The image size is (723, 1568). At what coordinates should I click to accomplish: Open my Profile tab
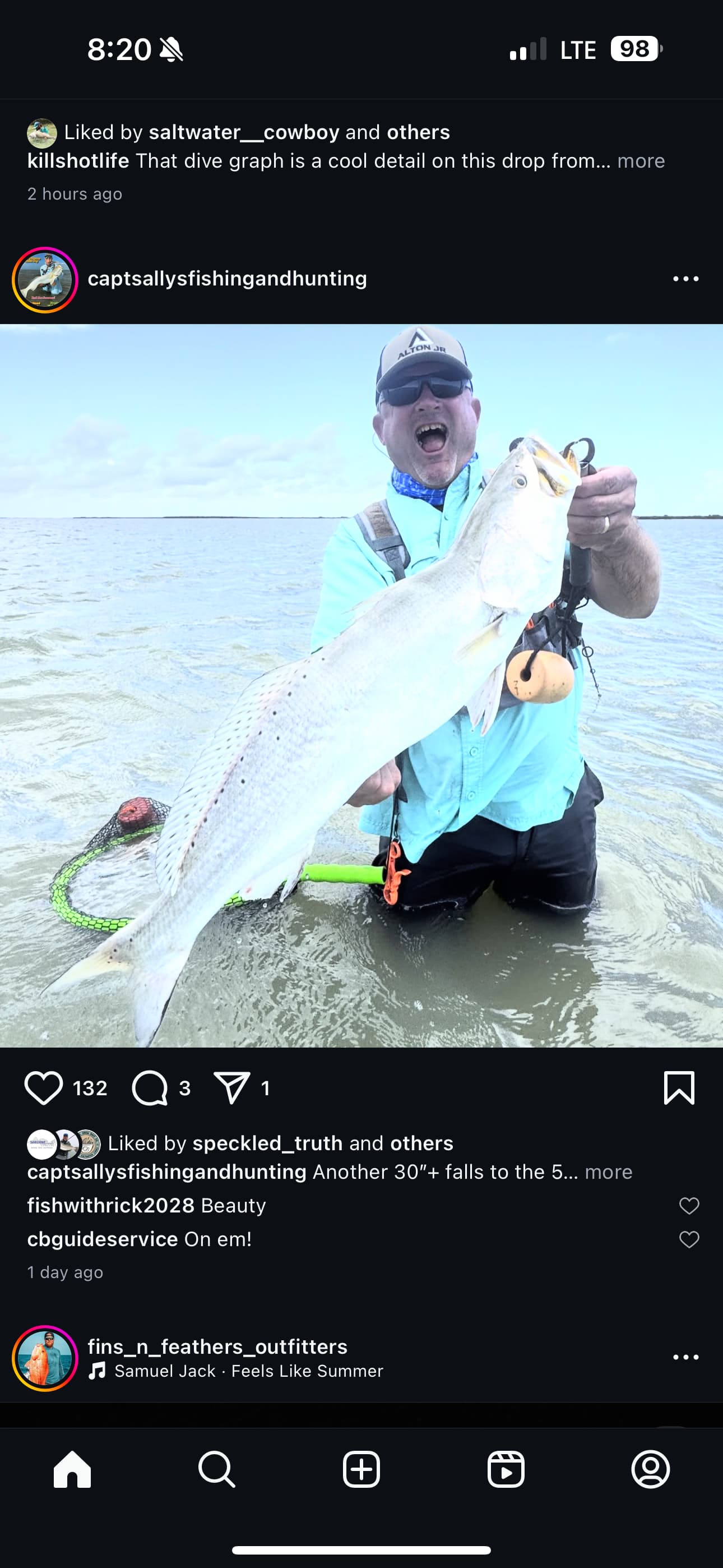(651, 1469)
